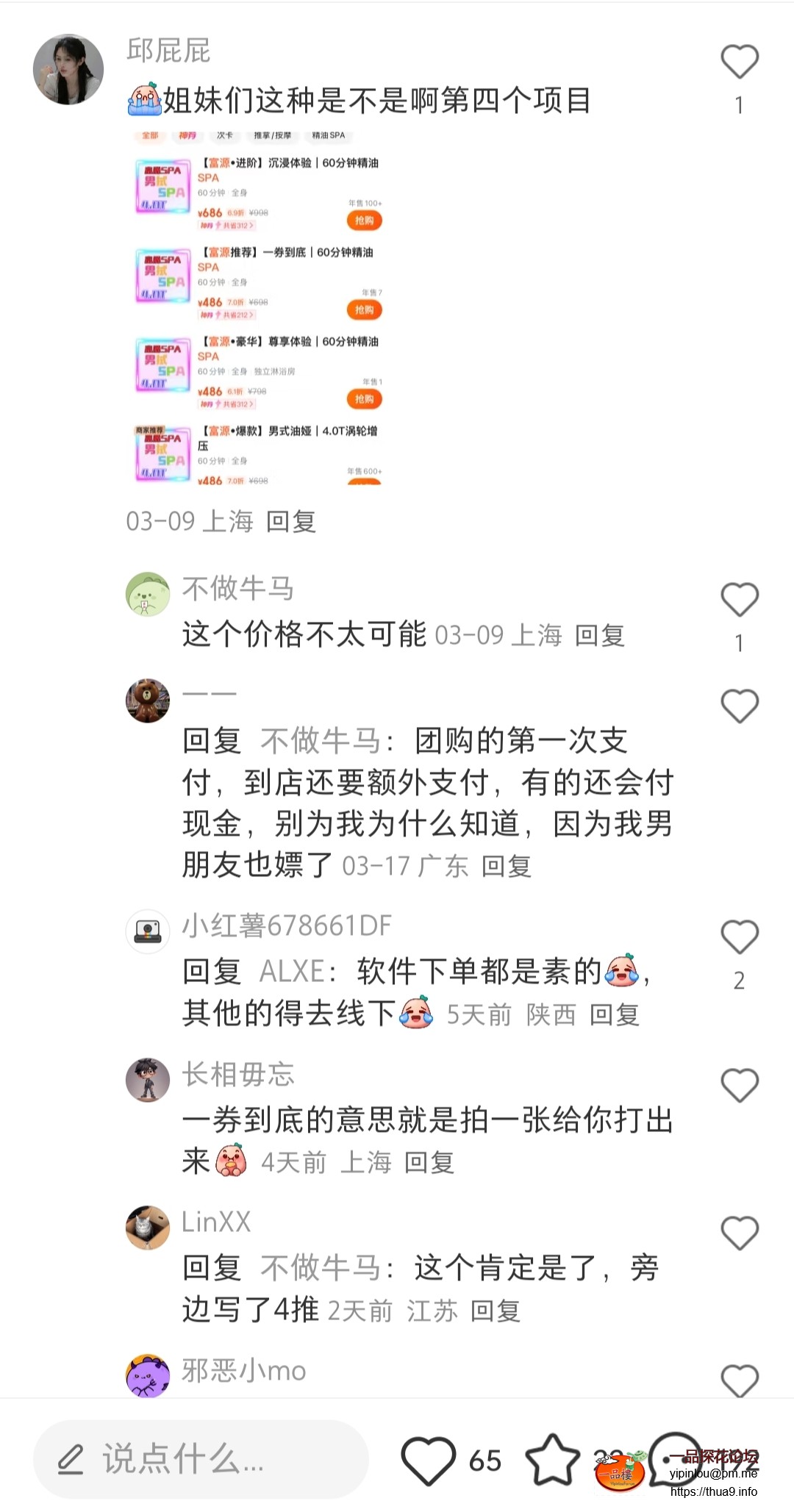Like 小红薯678661DF's comment
The width and height of the screenshot is (794, 1512).
(x=739, y=937)
